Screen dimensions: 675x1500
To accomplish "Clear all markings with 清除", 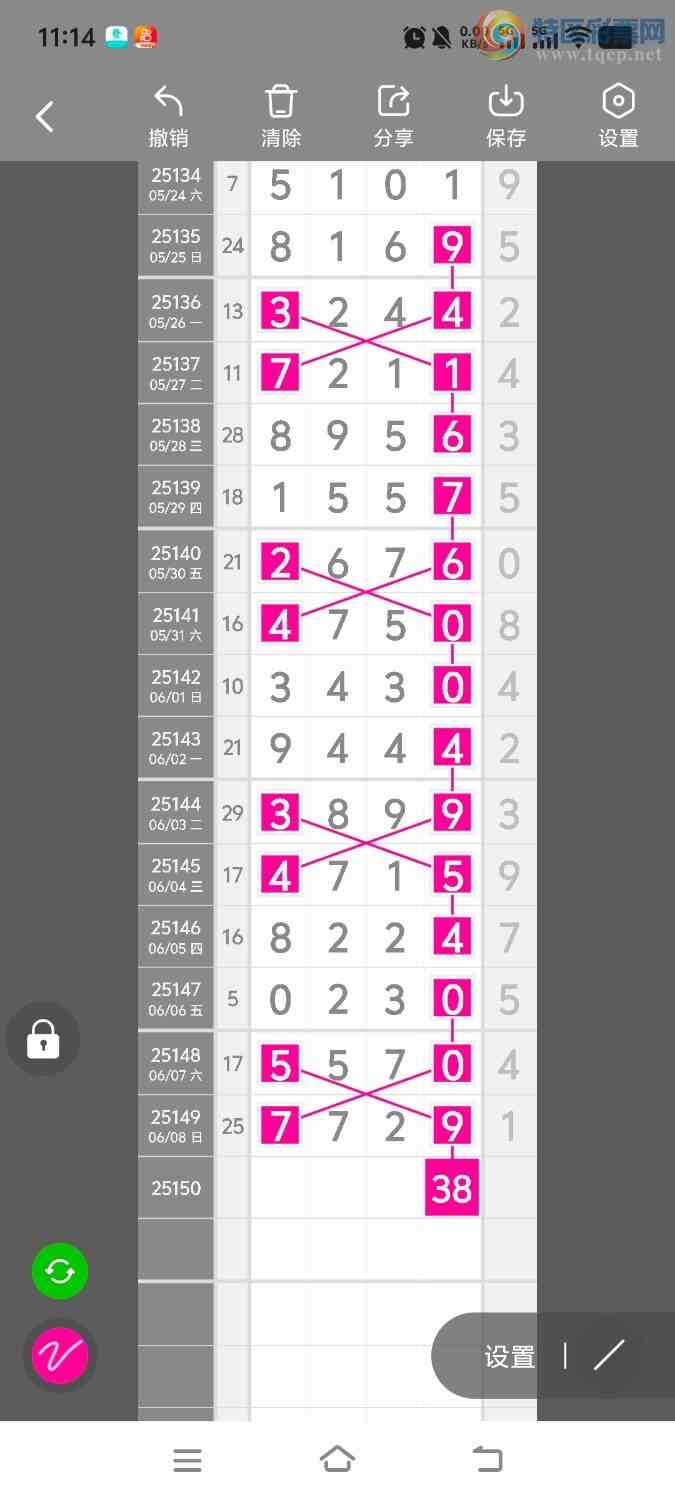I will click(x=281, y=117).
